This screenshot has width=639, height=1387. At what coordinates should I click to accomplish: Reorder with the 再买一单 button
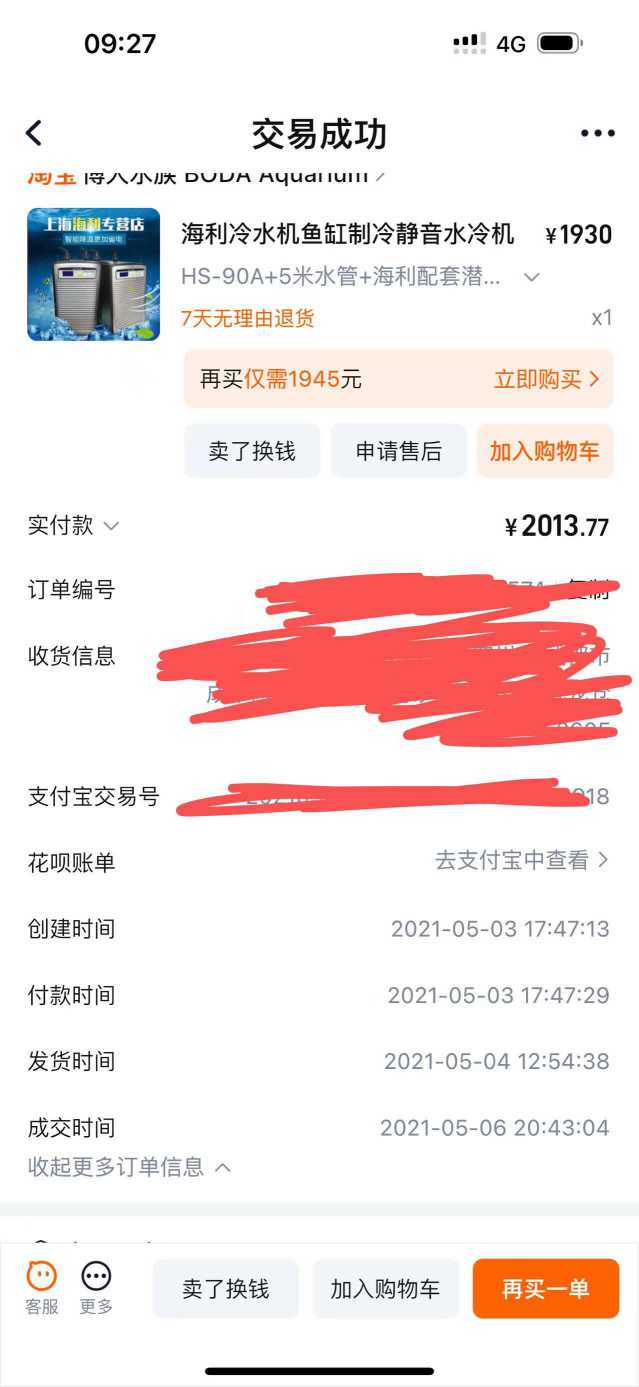click(x=545, y=1288)
